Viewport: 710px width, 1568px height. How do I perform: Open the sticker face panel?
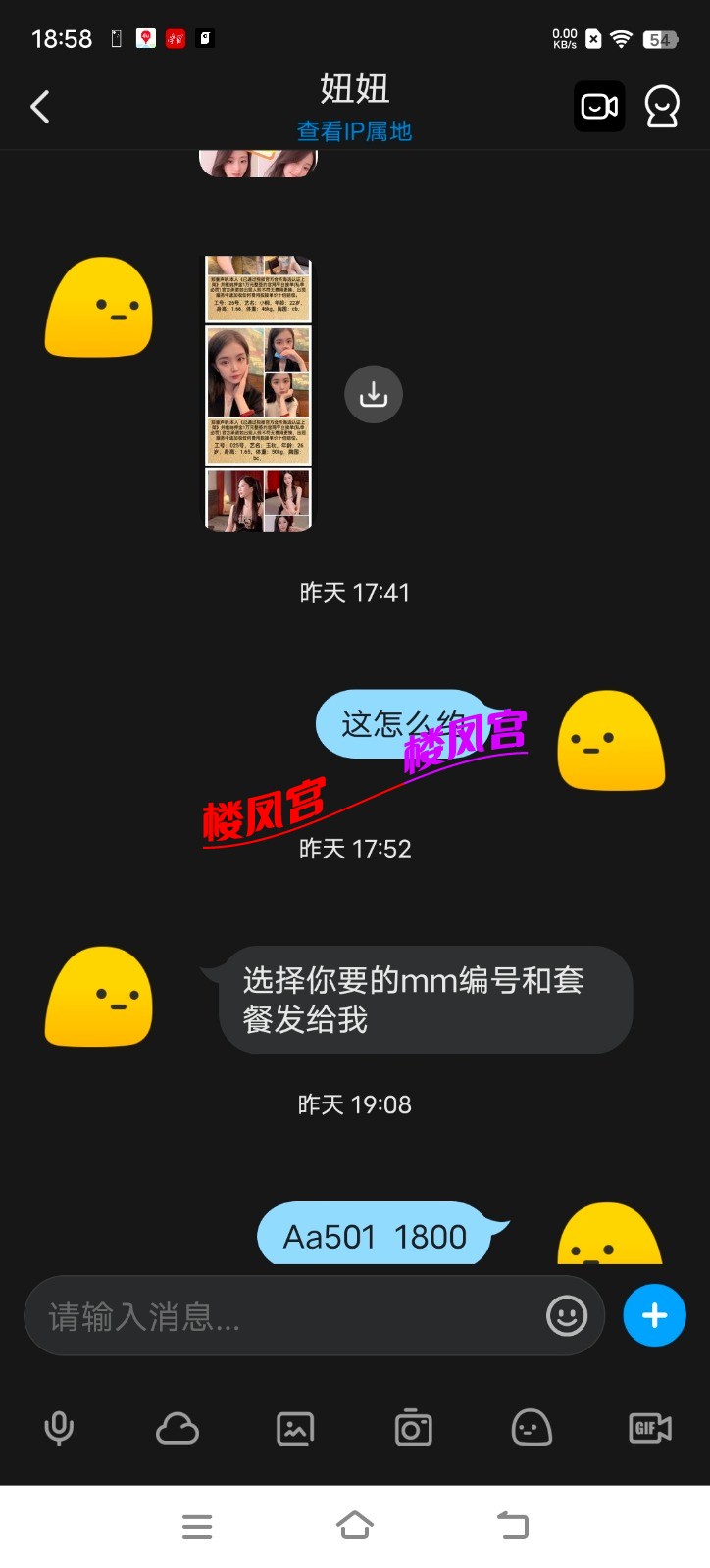point(532,1428)
